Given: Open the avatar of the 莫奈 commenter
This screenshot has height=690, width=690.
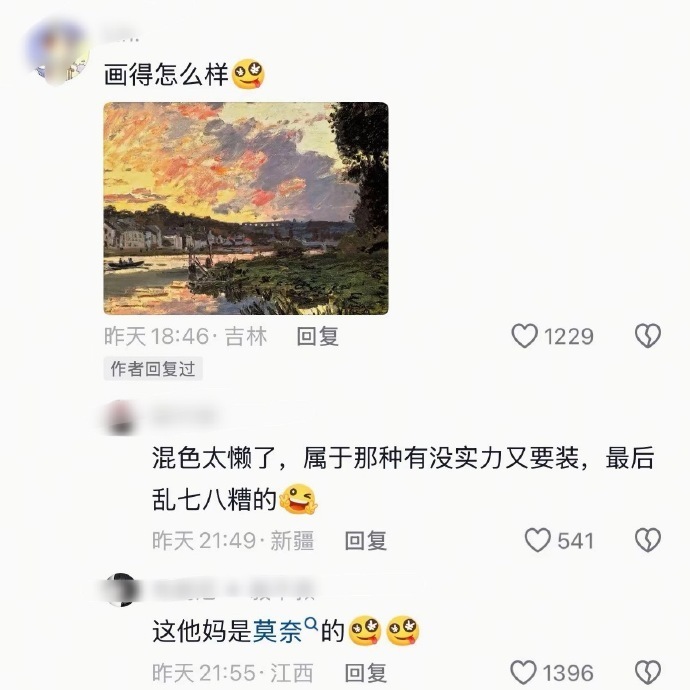Looking at the screenshot, I should 121,589.
